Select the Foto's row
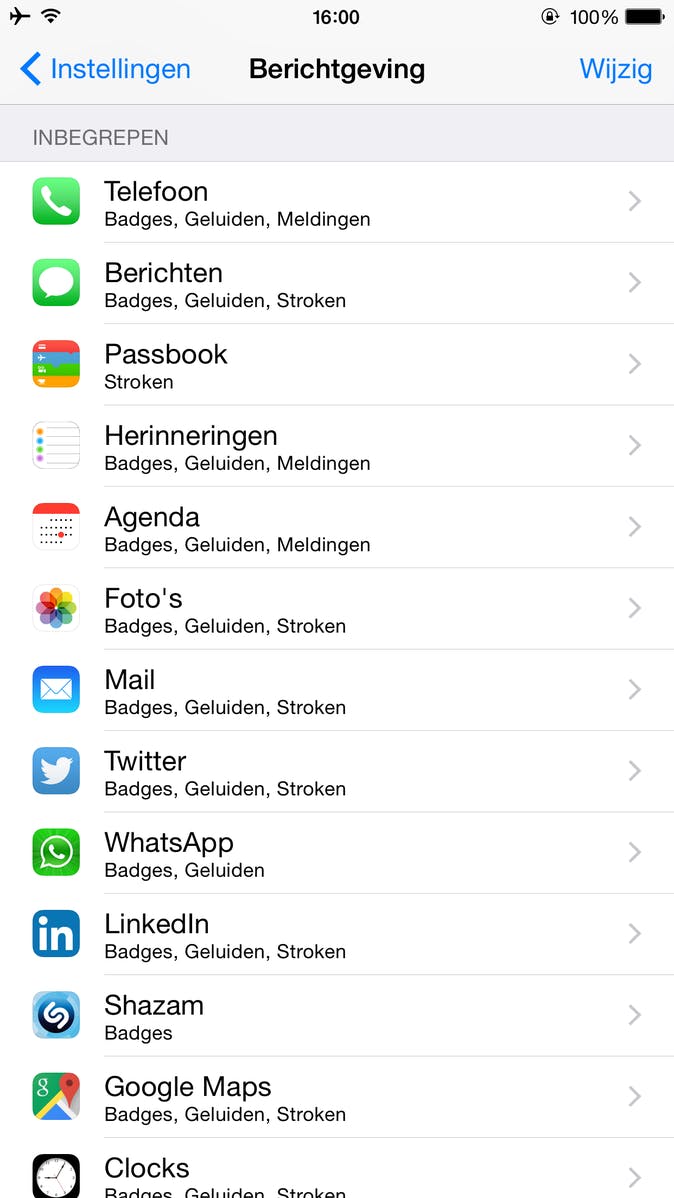Image resolution: width=674 pixels, height=1198 pixels. pos(337,609)
